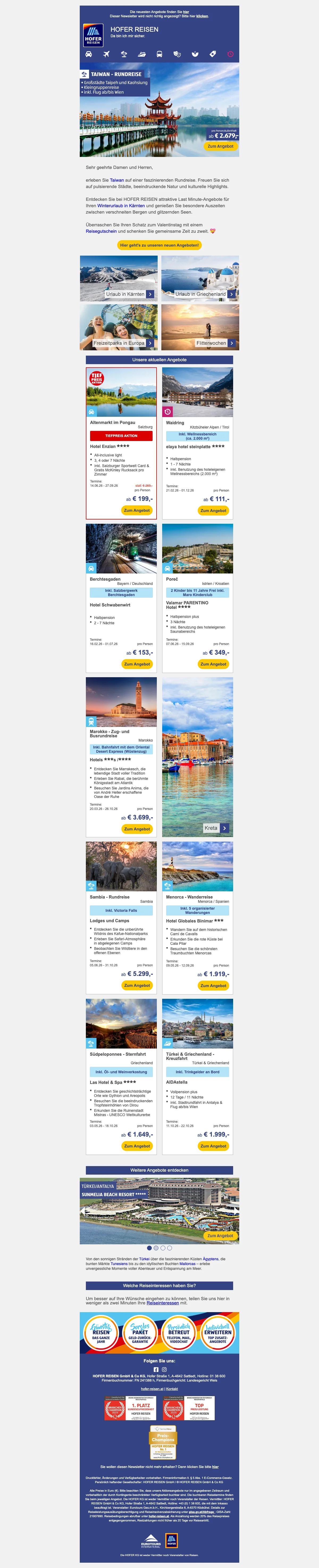
Task: Visit the HOFER REISEN Facebook page
Action: coord(156,1370)
